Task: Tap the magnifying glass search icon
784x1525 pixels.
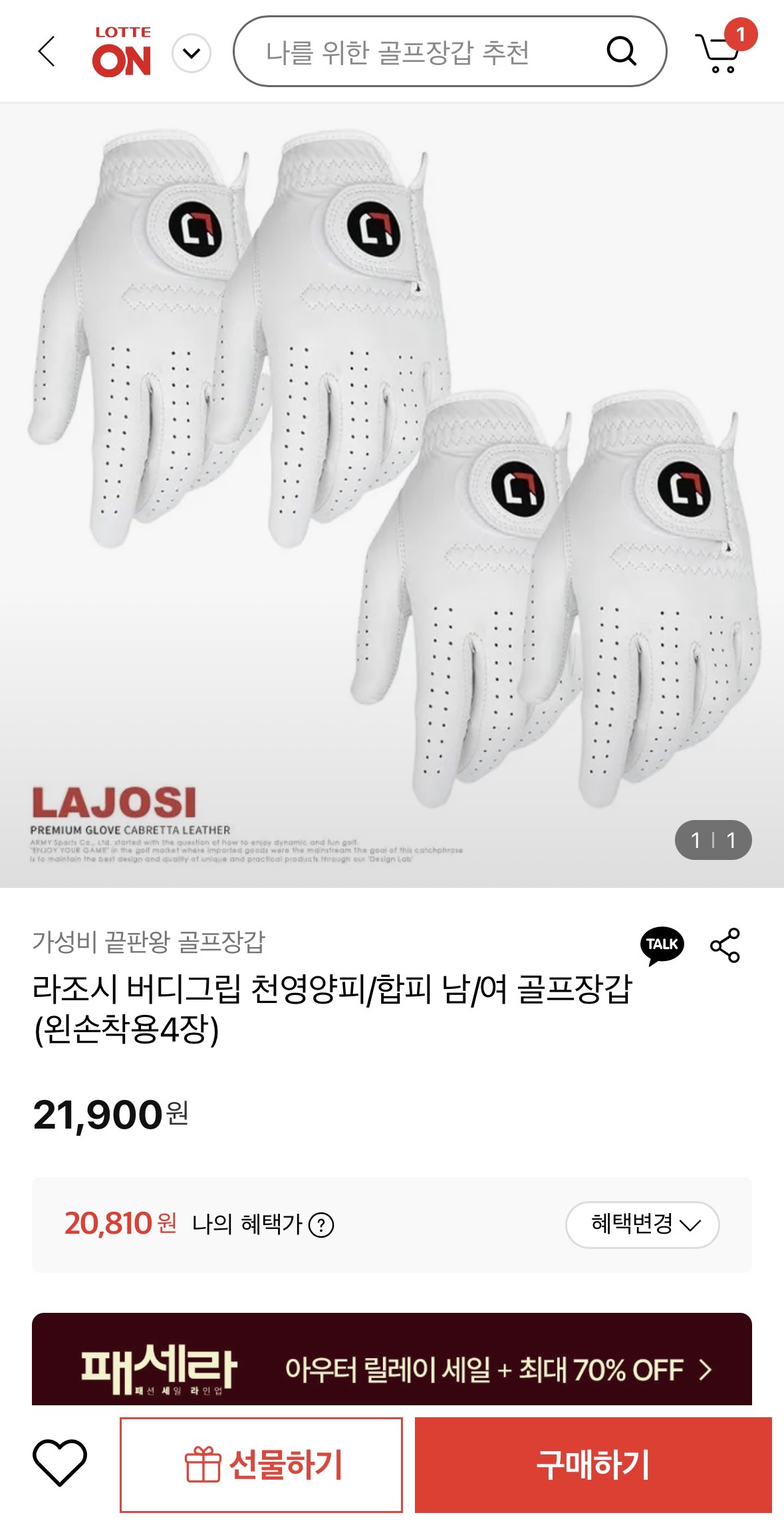Action: click(621, 51)
